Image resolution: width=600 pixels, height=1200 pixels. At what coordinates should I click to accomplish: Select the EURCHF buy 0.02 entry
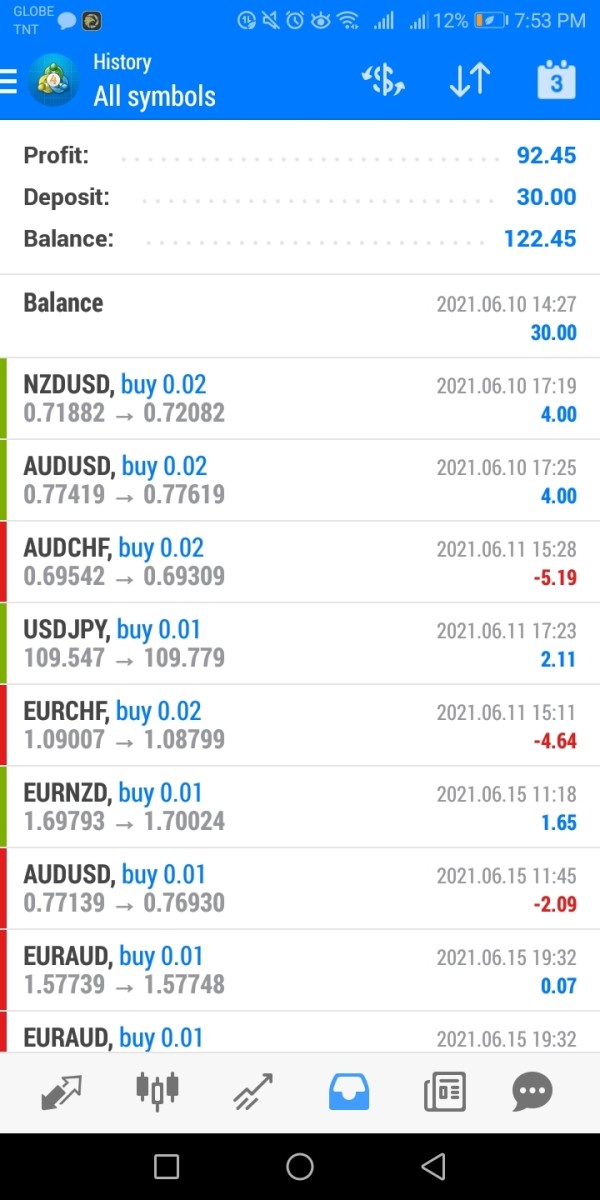coord(300,726)
